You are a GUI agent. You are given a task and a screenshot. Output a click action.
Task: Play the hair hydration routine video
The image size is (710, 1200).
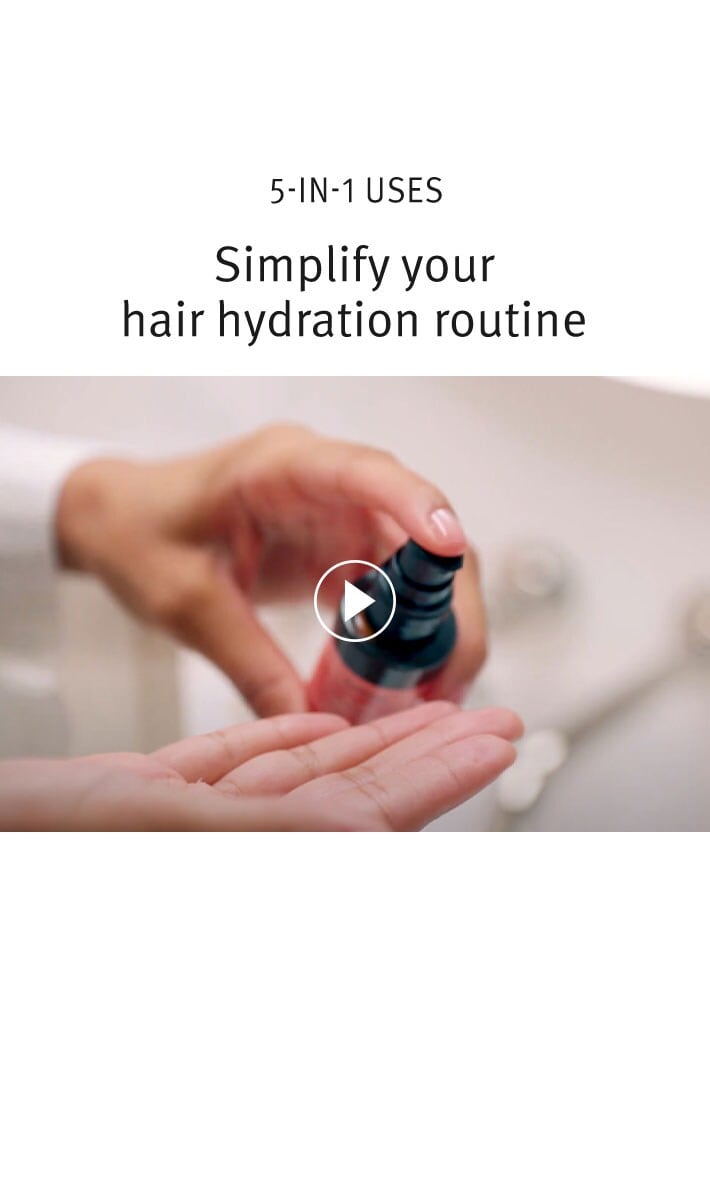(355, 601)
